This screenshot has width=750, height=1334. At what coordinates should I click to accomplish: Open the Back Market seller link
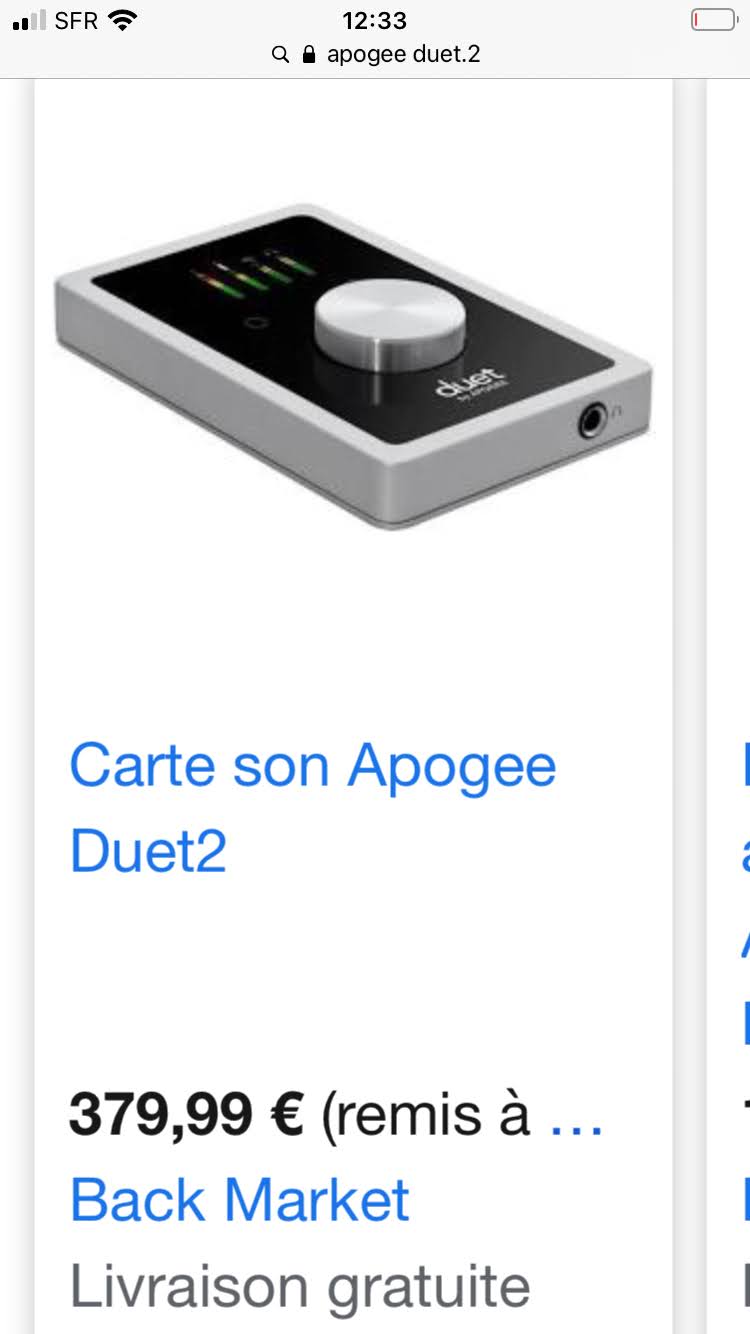click(240, 1200)
